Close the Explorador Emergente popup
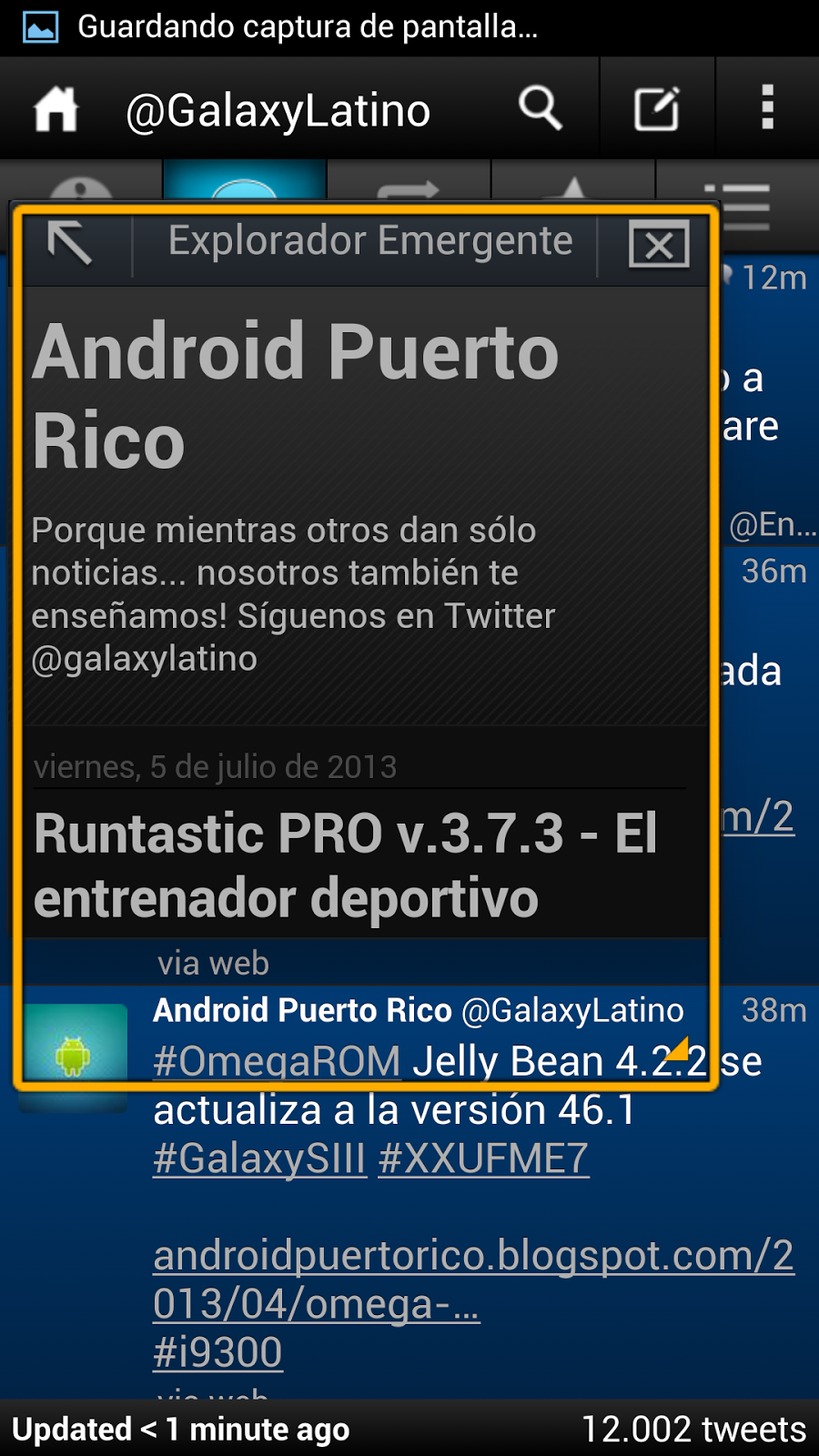Image resolution: width=819 pixels, height=1456 pixels. pos(659,245)
